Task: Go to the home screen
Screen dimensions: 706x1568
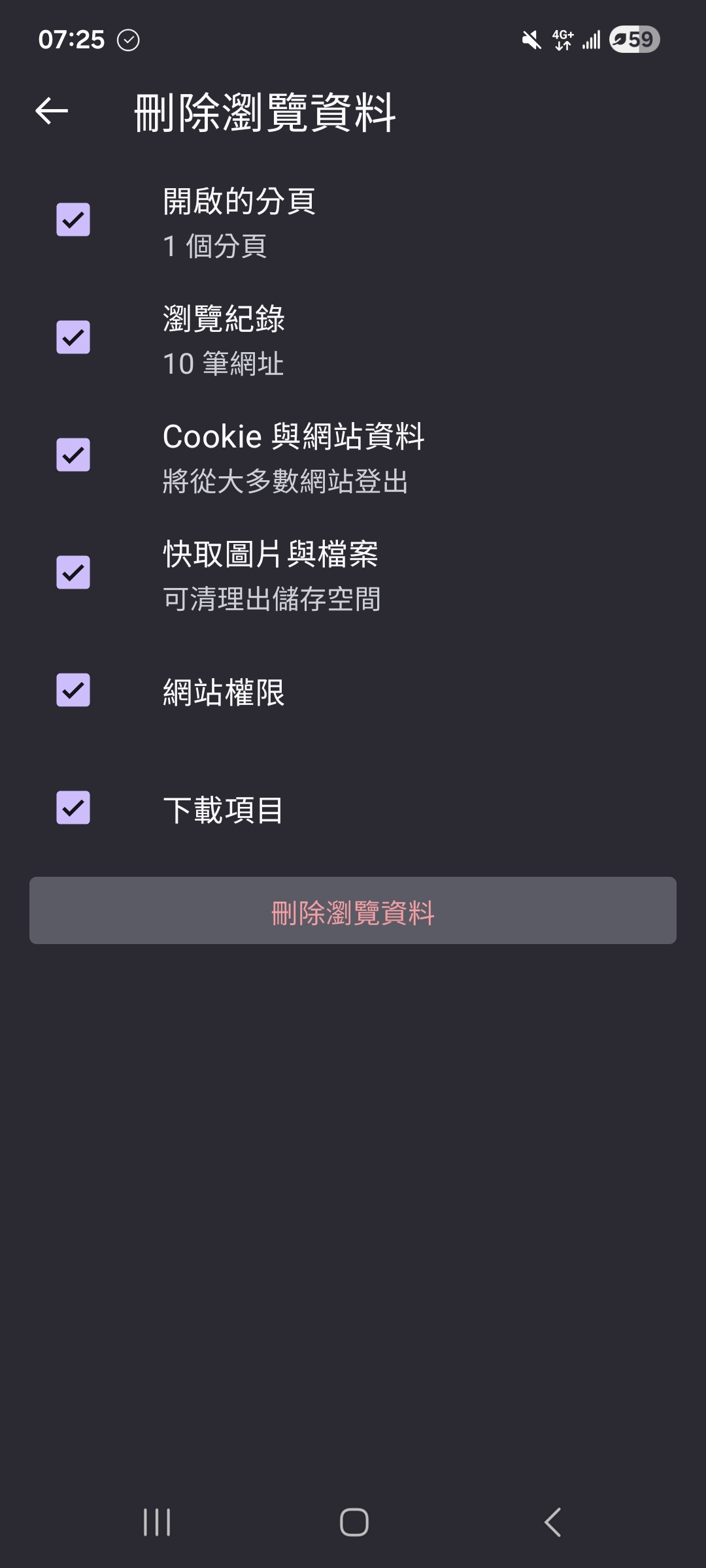Action: pyautogui.click(x=354, y=1522)
